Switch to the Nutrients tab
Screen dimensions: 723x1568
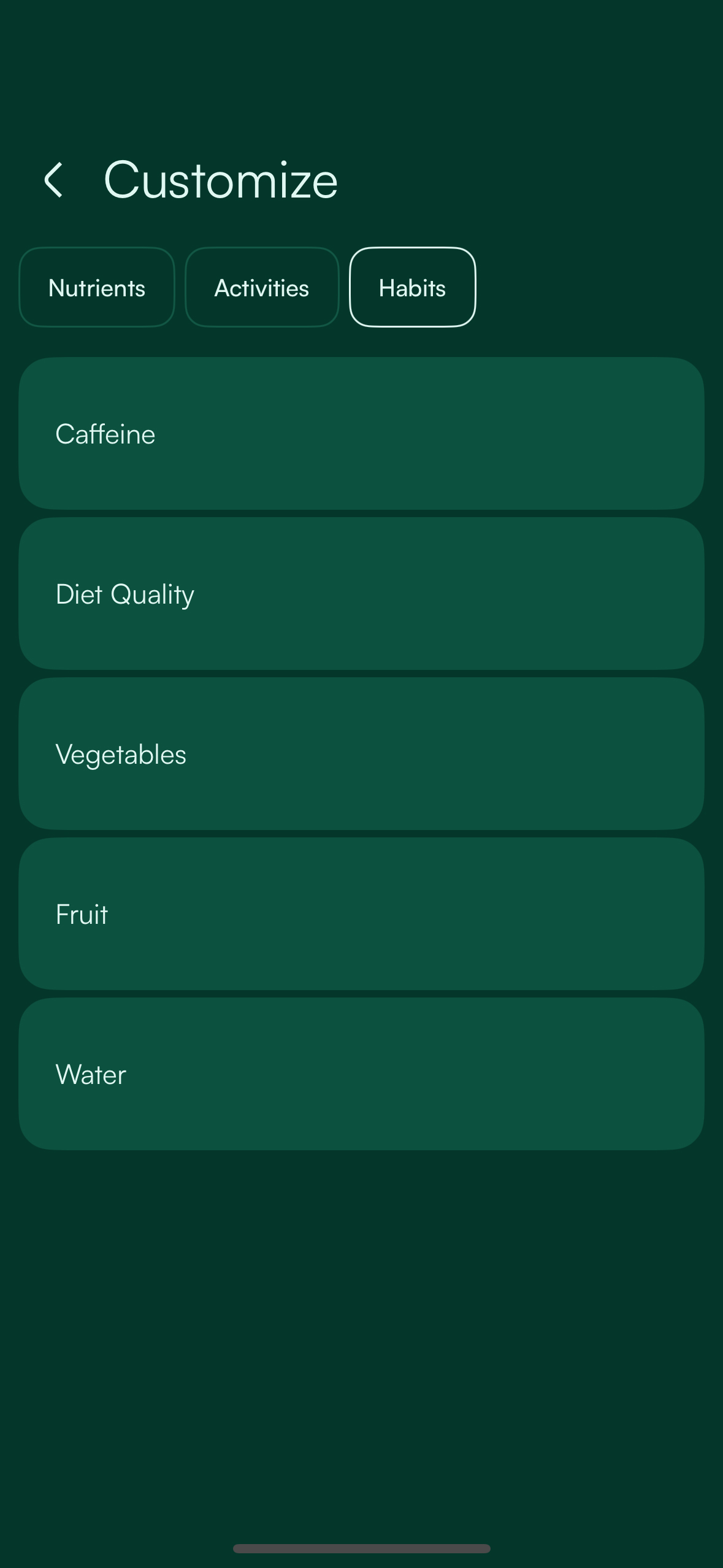pos(97,287)
